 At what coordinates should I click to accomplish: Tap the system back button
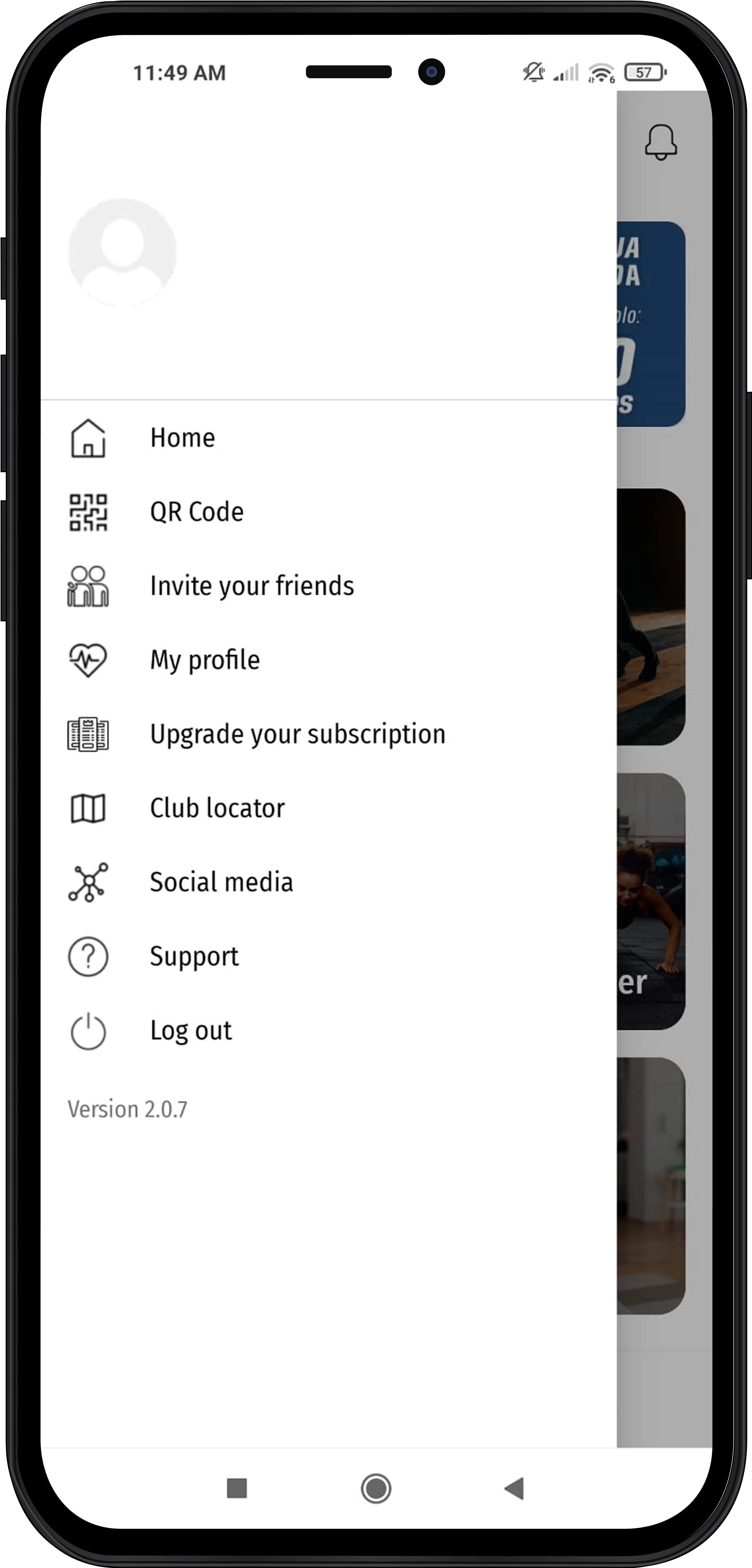click(x=515, y=1488)
